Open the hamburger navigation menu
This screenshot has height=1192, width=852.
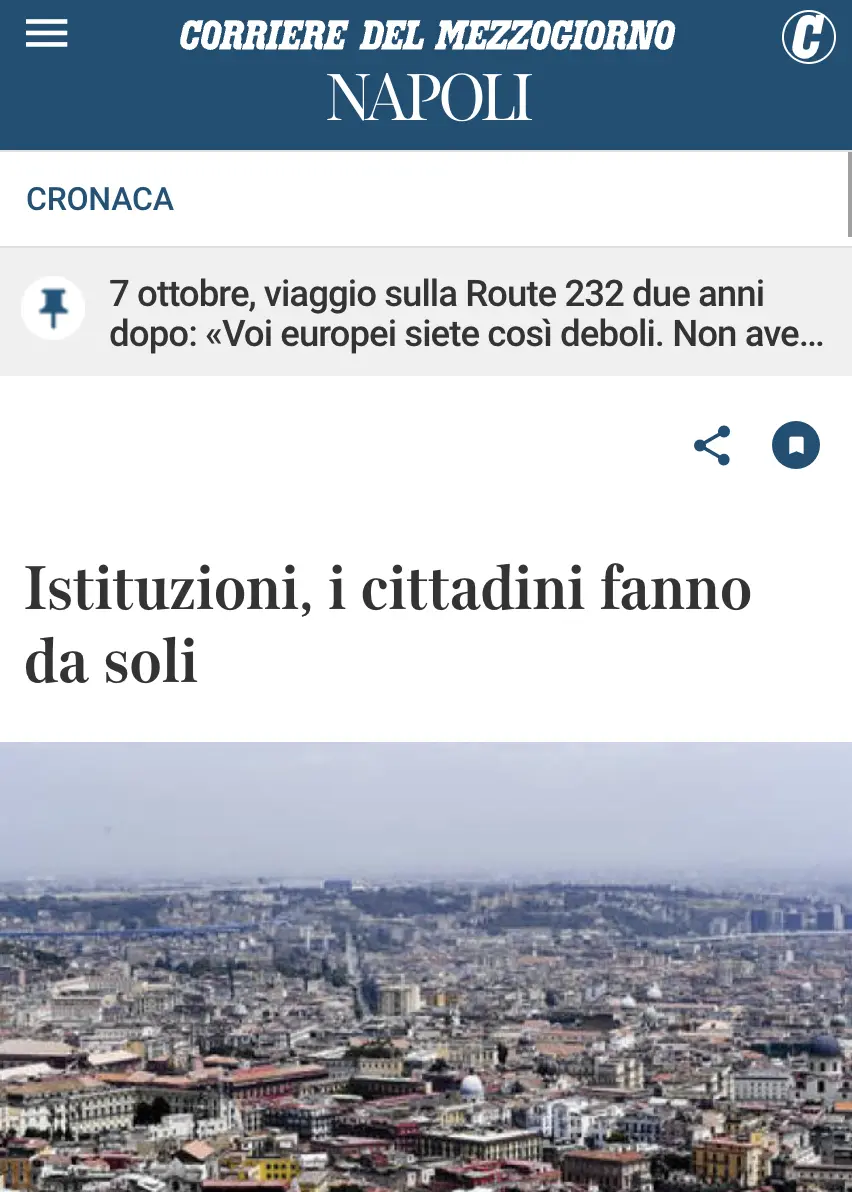pos(47,35)
